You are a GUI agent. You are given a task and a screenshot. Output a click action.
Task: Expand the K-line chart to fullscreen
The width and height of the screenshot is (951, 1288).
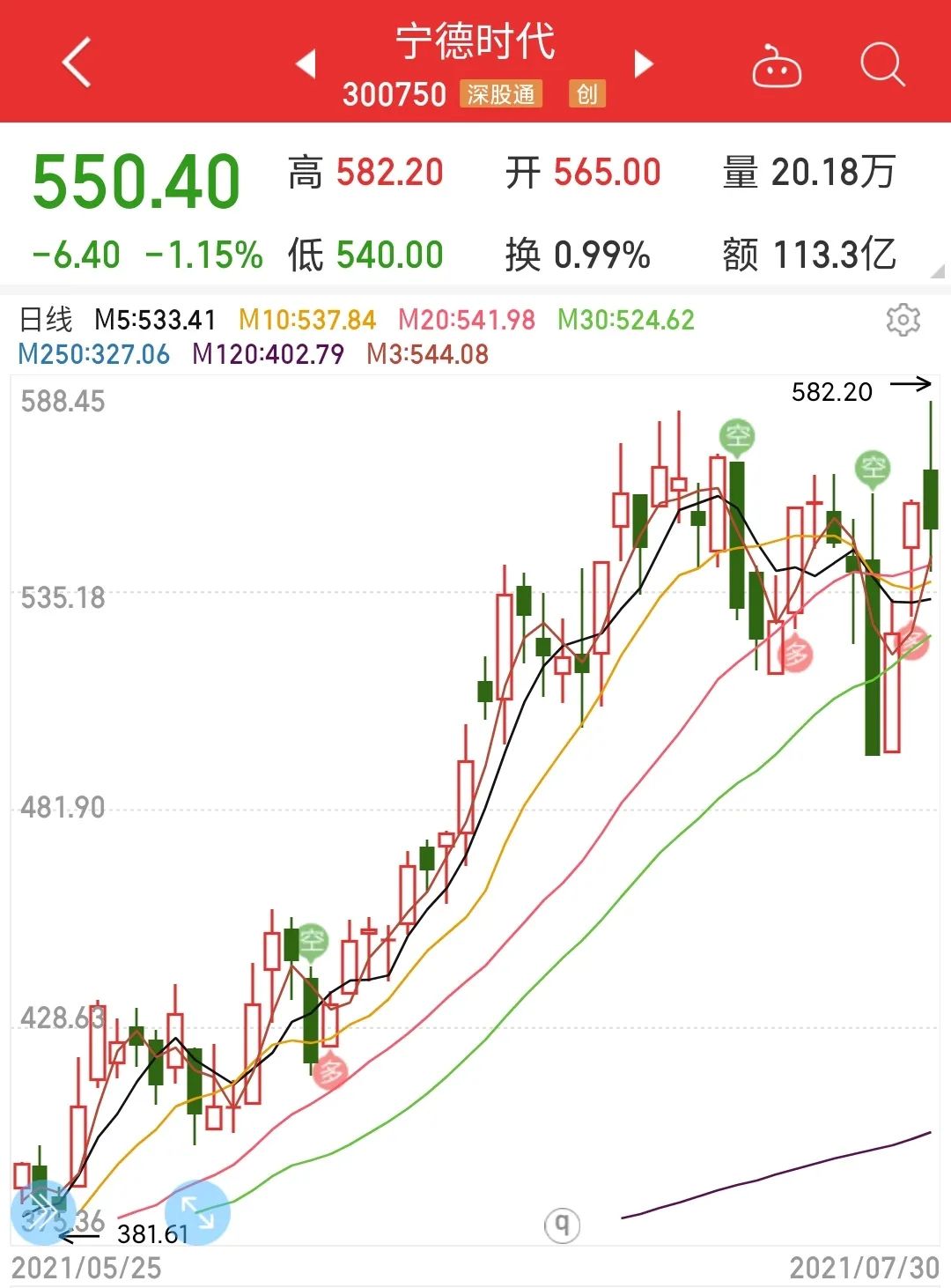coord(197,1213)
